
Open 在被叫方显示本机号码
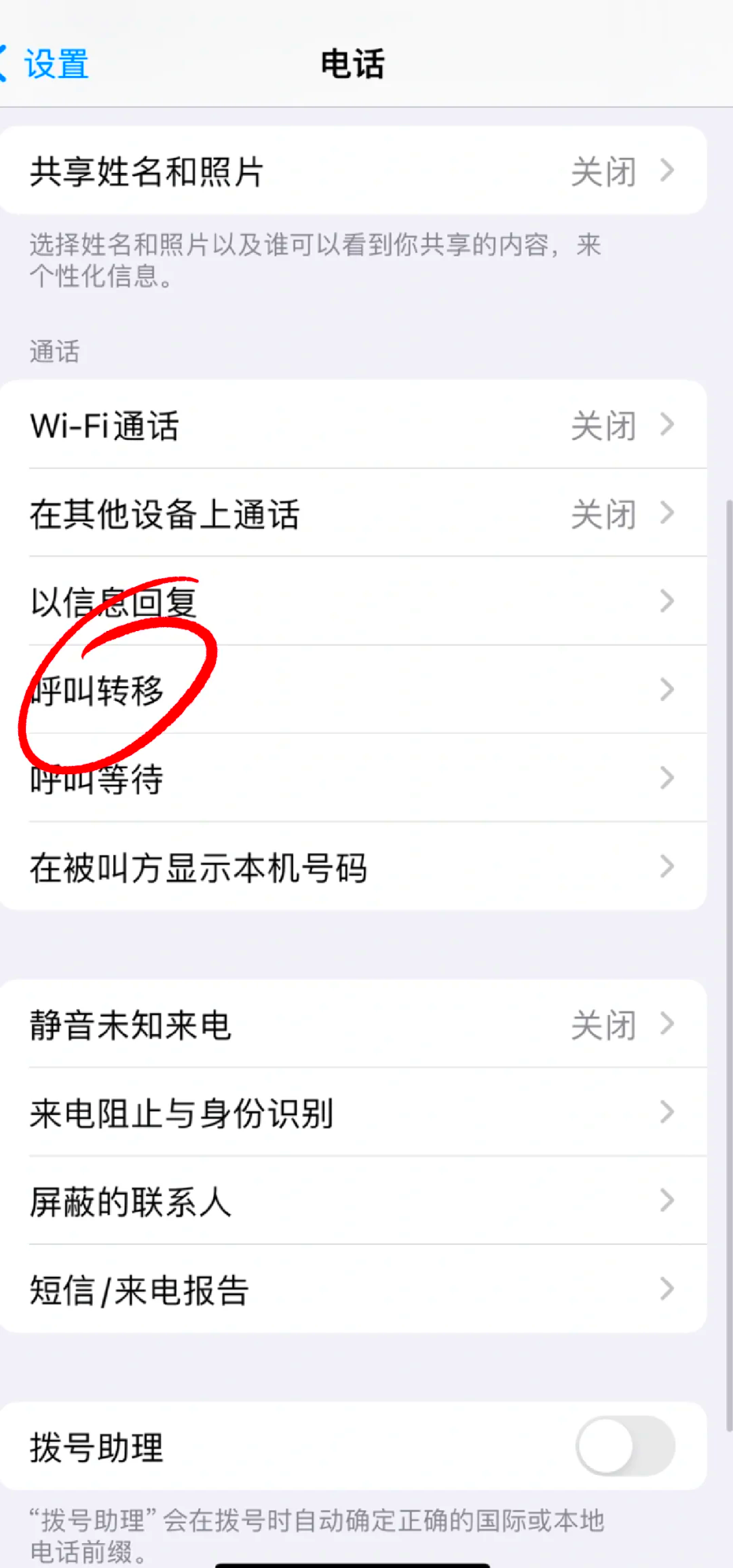353,866
